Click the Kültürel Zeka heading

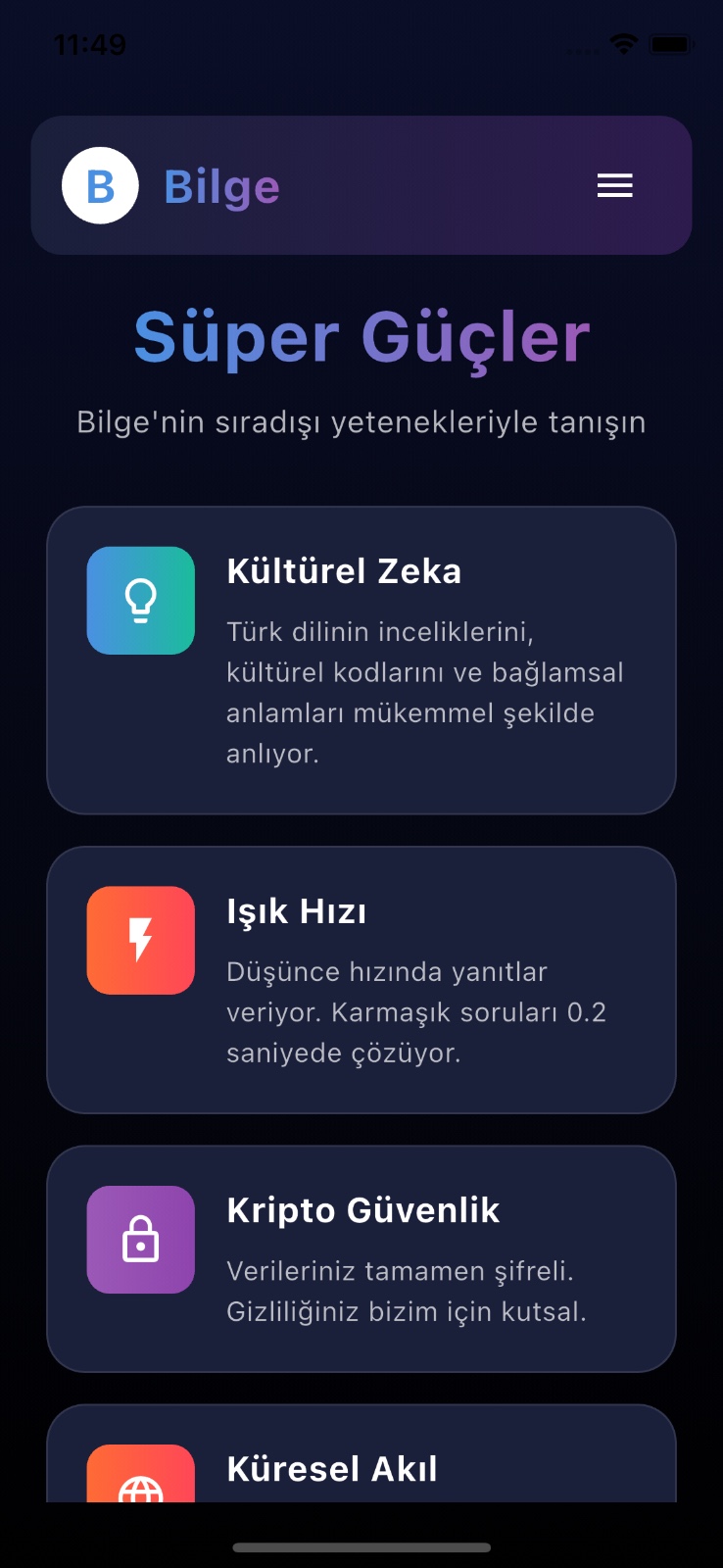(x=344, y=571)
